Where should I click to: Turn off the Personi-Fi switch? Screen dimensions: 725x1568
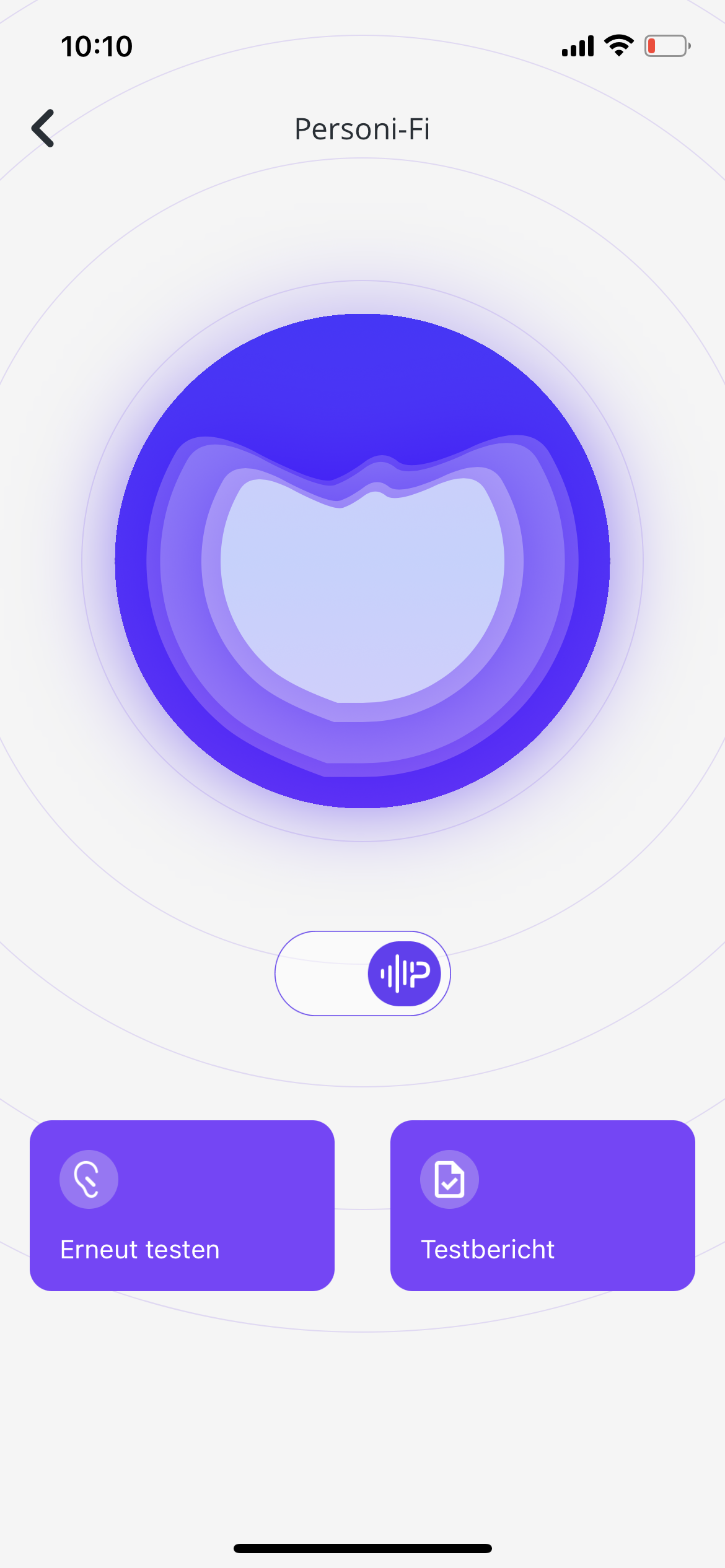(x=362, y=973)
